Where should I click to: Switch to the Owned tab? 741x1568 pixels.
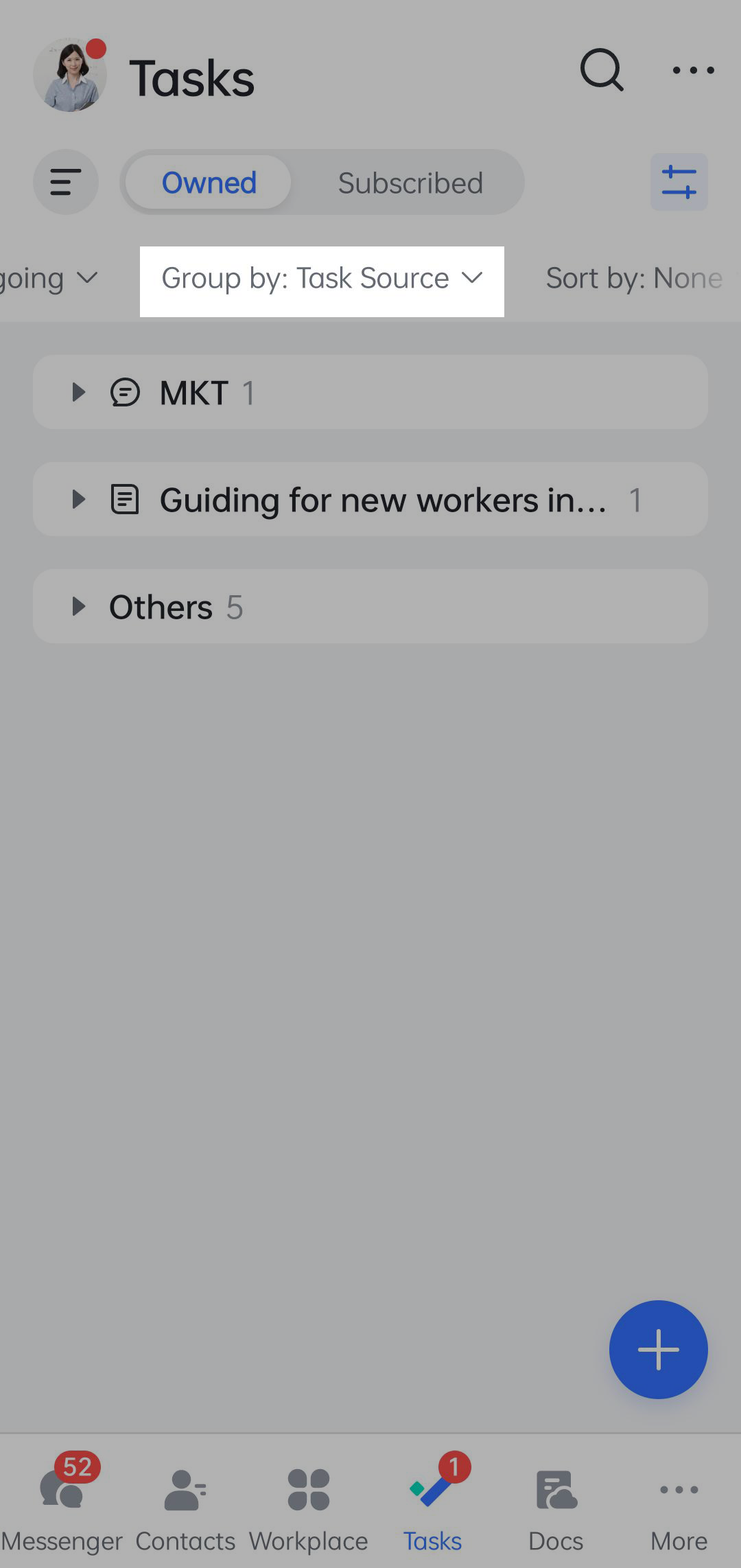[209, 183]
